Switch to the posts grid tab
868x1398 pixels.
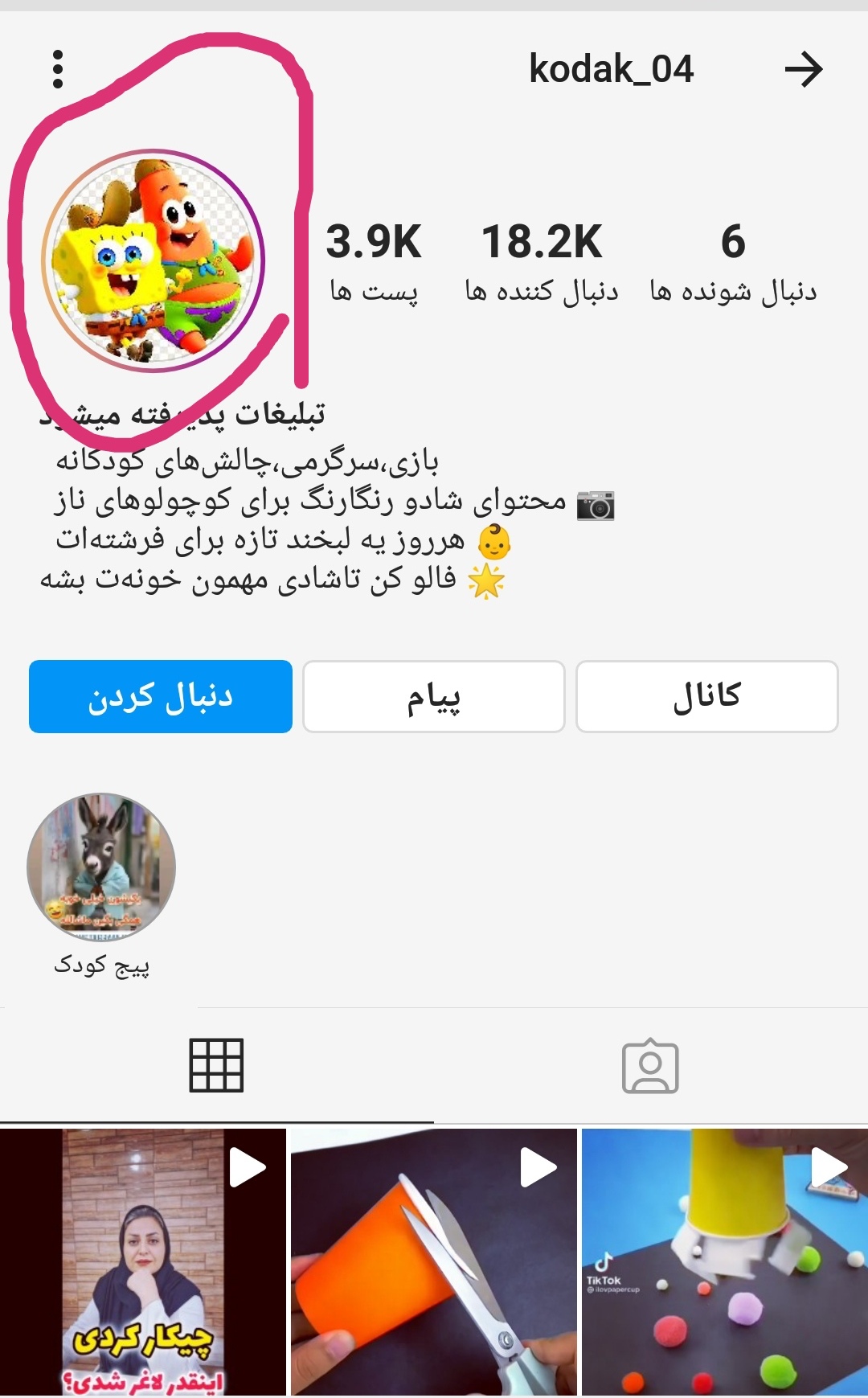point(216,1065)
